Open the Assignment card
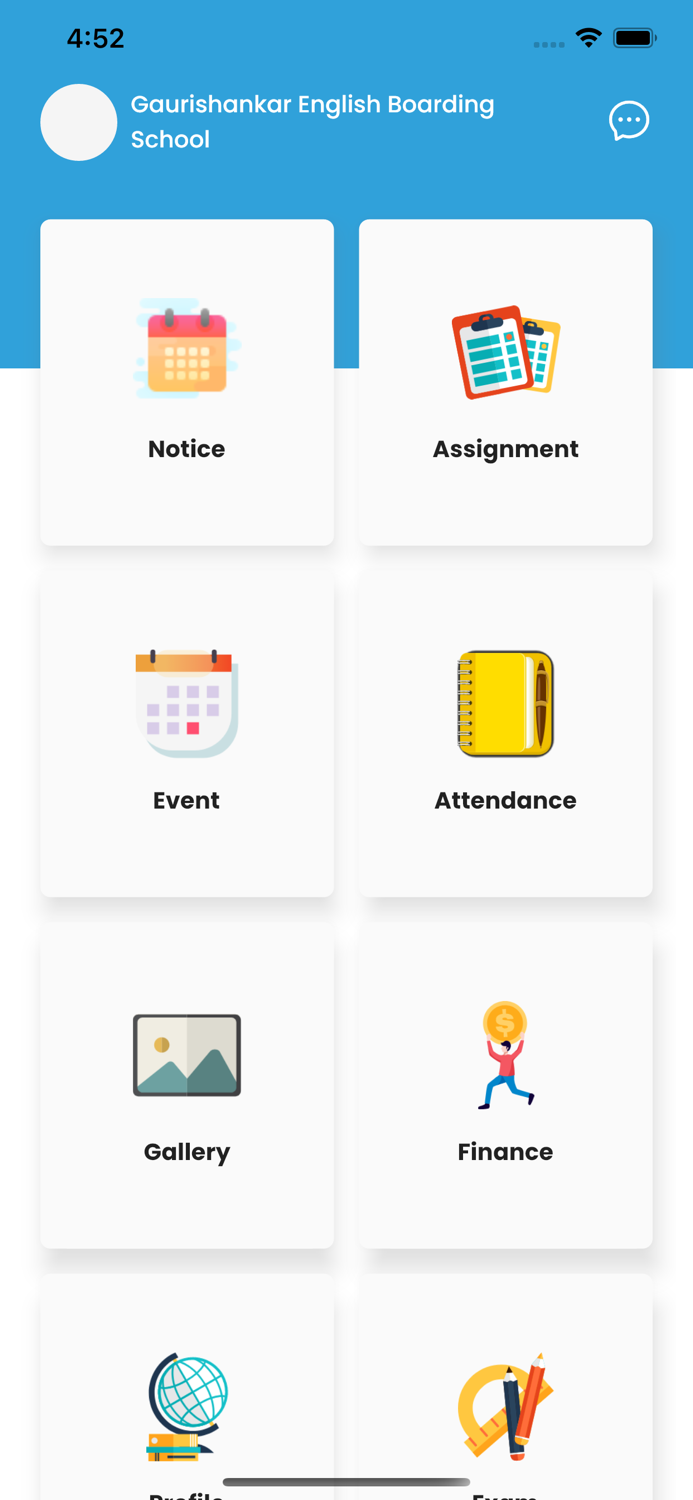 tap(505, 382)
